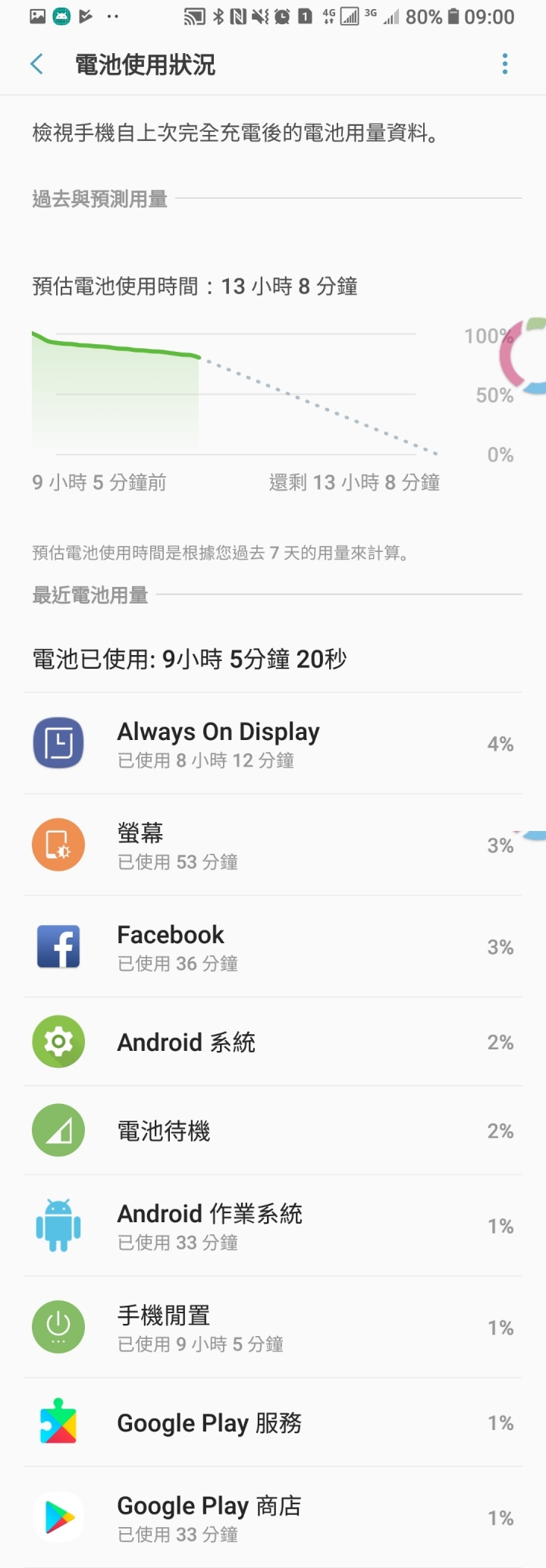View 螢幕 battery usage details
The width and height of the screenshot is (546, 1568).
(273, 845)
